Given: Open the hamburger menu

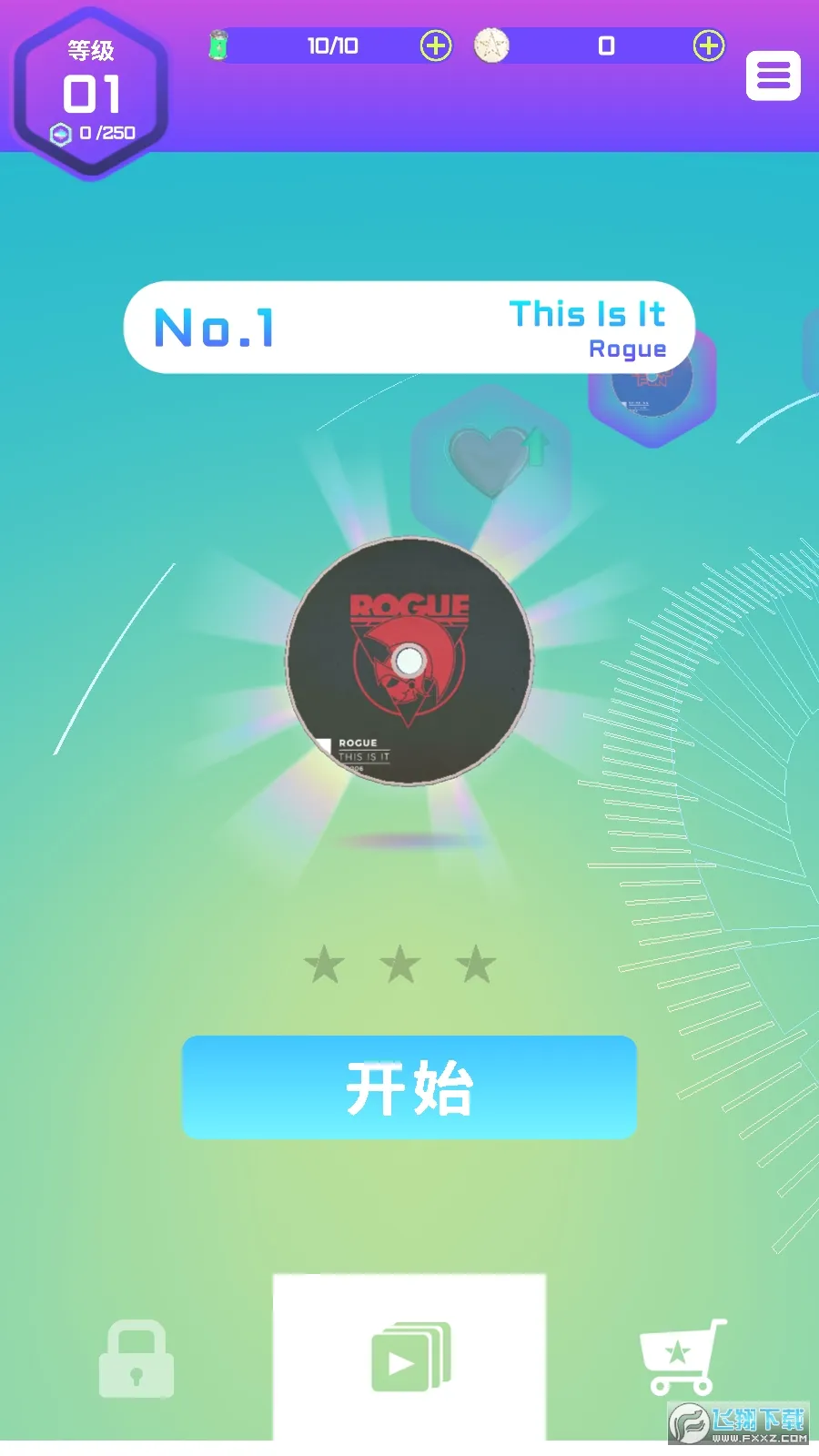Looking at the screenshot, I should pos(774,76).
